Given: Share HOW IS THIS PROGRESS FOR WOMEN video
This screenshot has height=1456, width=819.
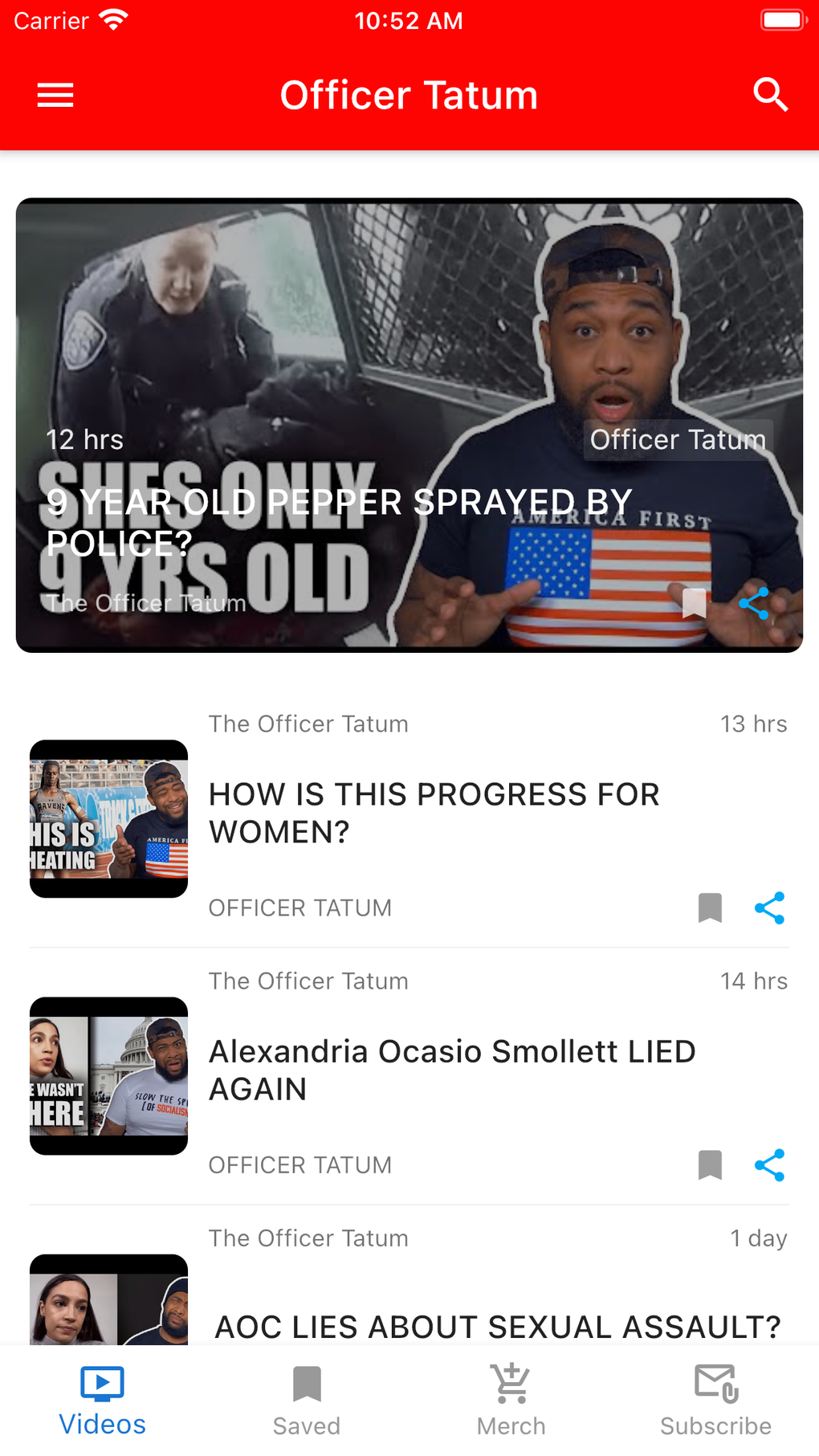Looking at the screenshot, I should [x=769, y=908].
